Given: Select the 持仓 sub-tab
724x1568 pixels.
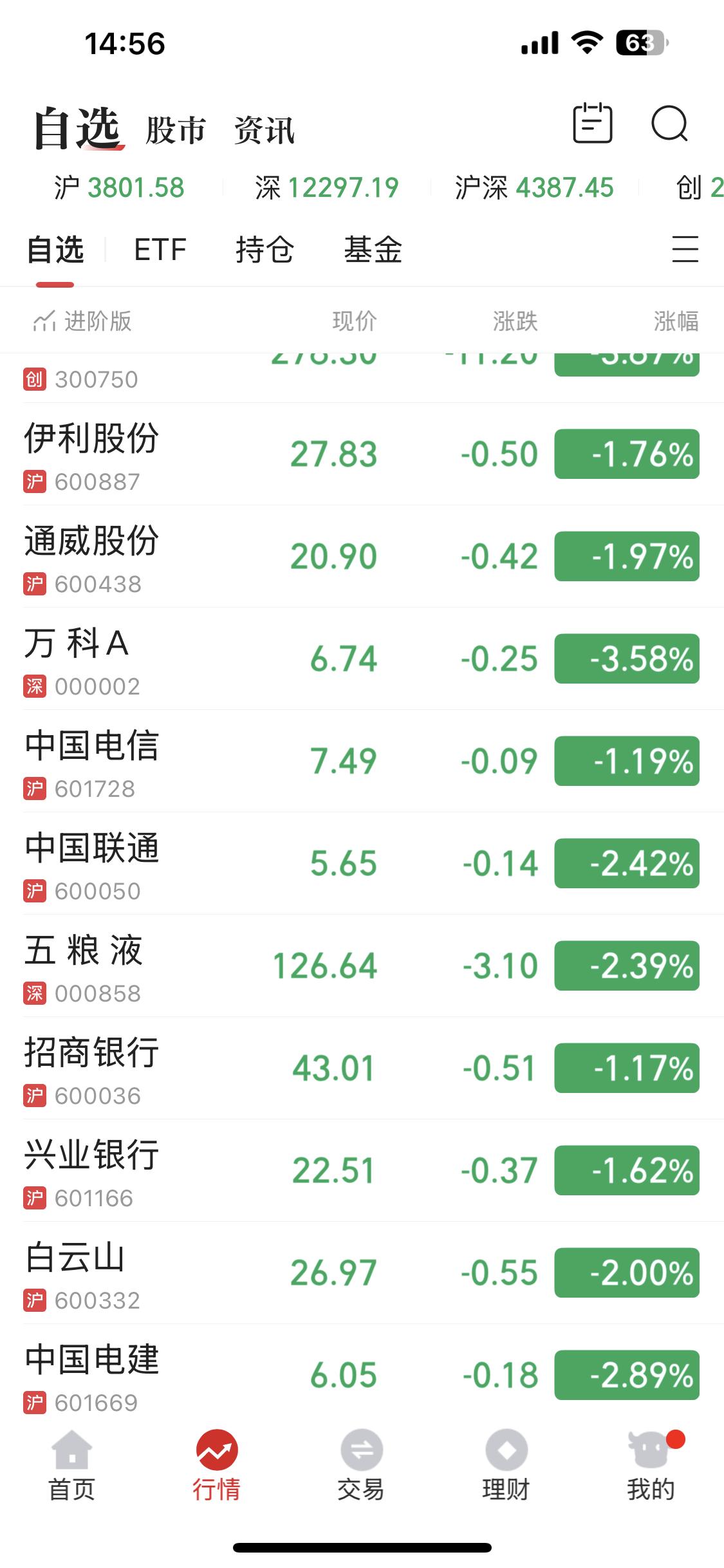Looking at the screenshot, I should coord(265,250).
